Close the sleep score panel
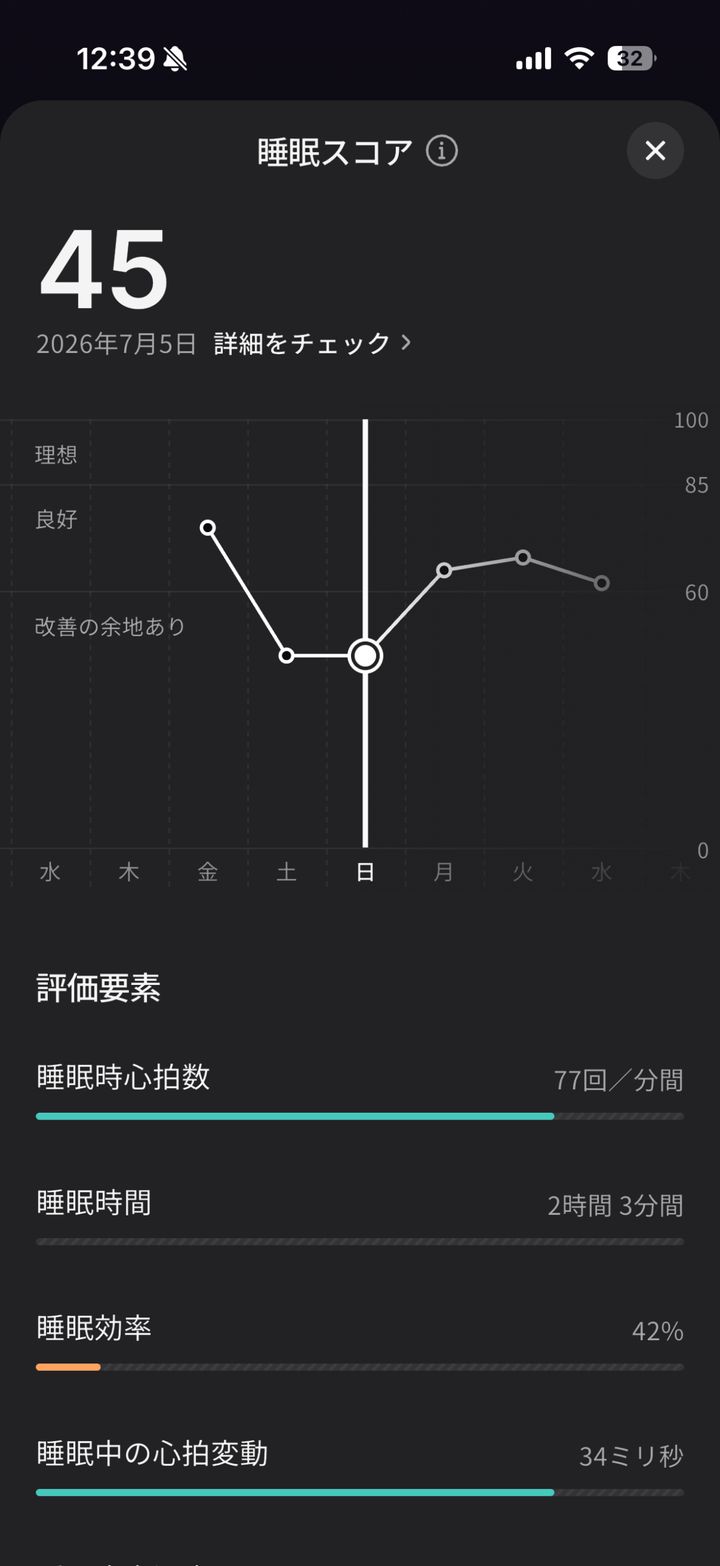The image size is (720, 1566). [x=655, y=151]
